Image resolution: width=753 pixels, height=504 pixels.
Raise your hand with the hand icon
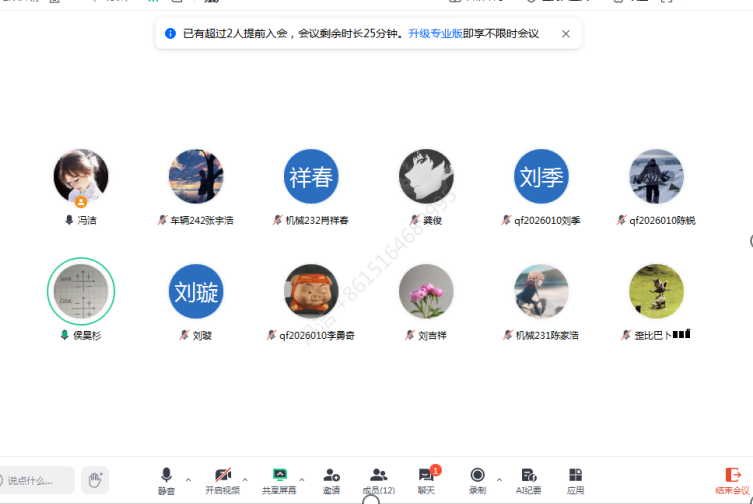[95, 480]
